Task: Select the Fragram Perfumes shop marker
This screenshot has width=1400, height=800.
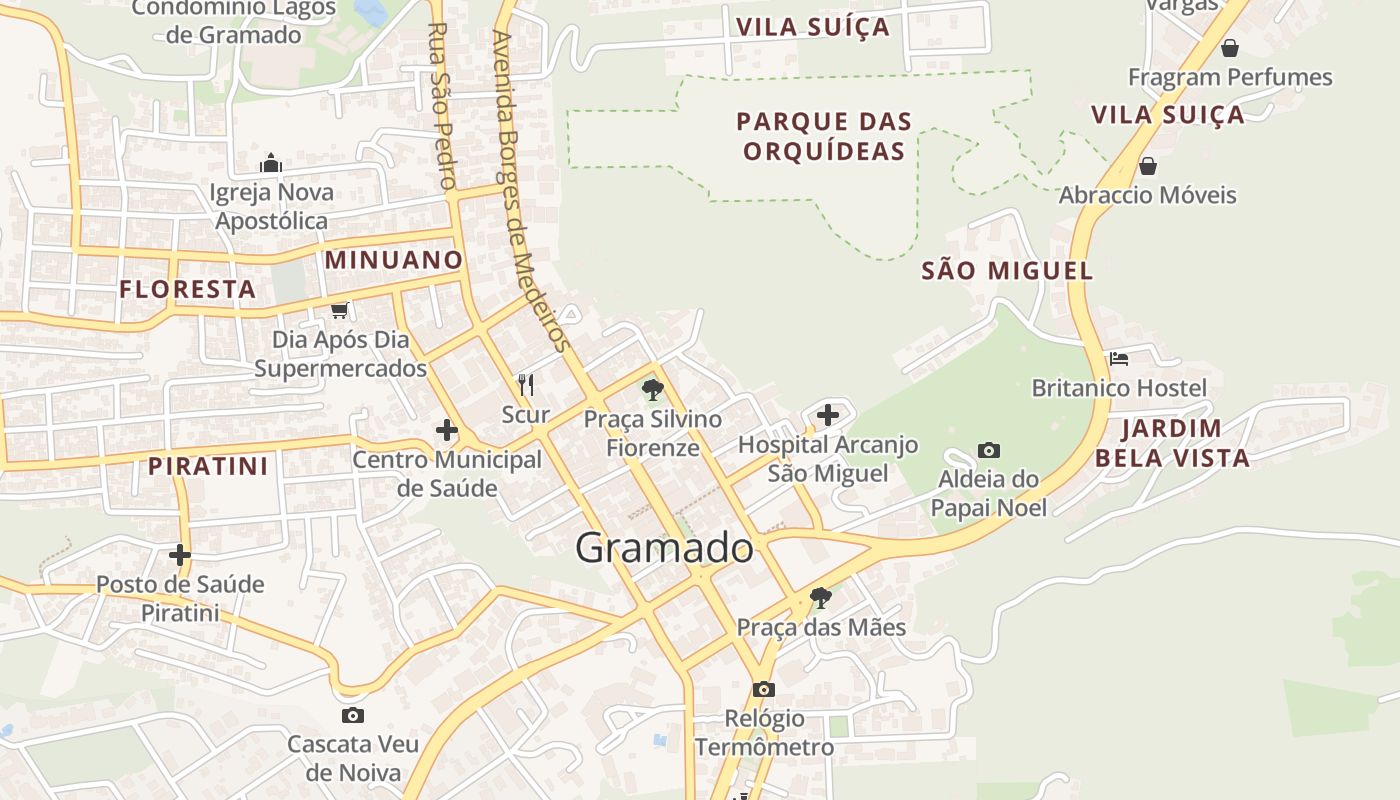Action: click(1230, 48)
